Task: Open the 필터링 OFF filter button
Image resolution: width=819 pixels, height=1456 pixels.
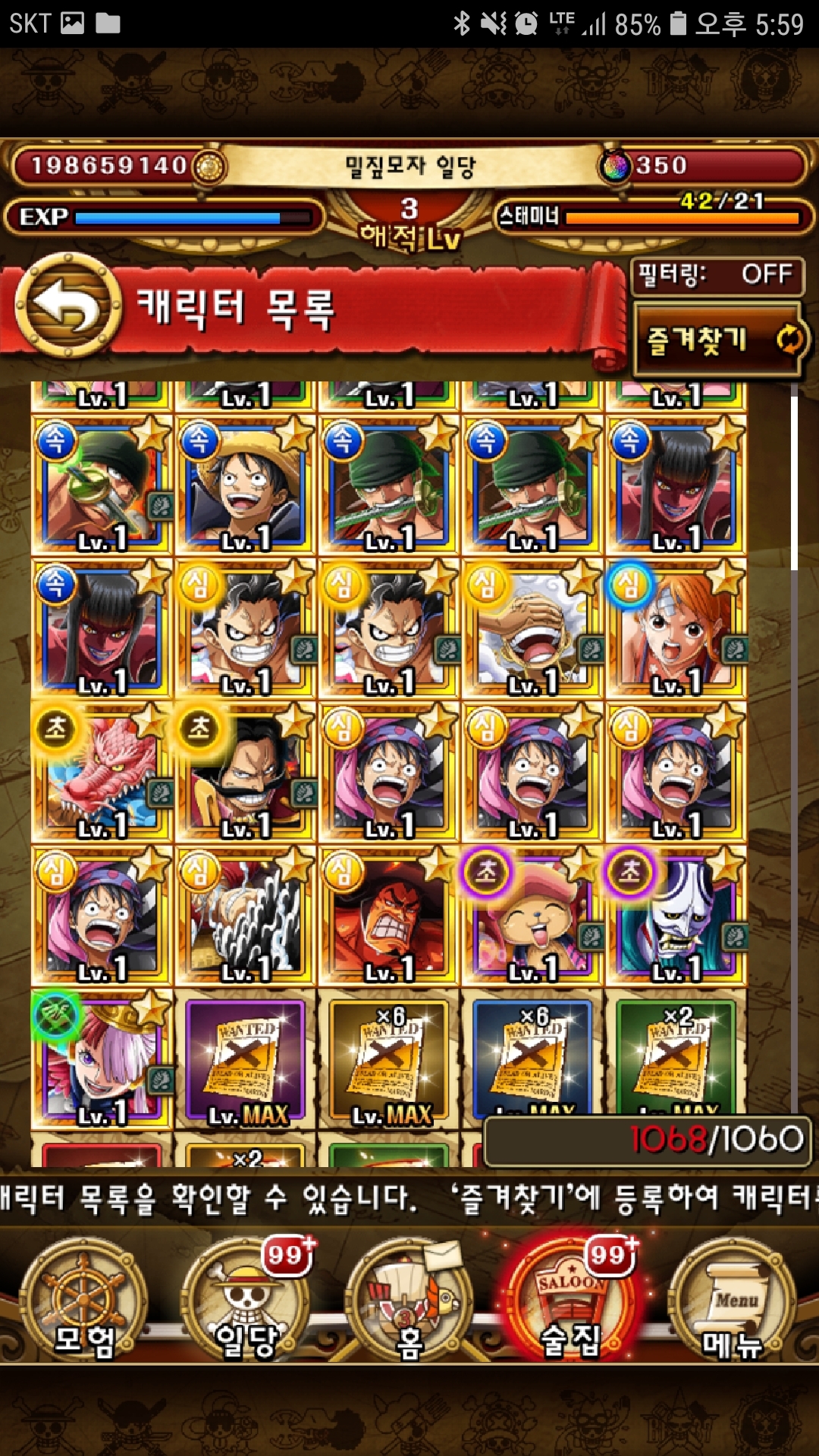Action: coord(716,275)
